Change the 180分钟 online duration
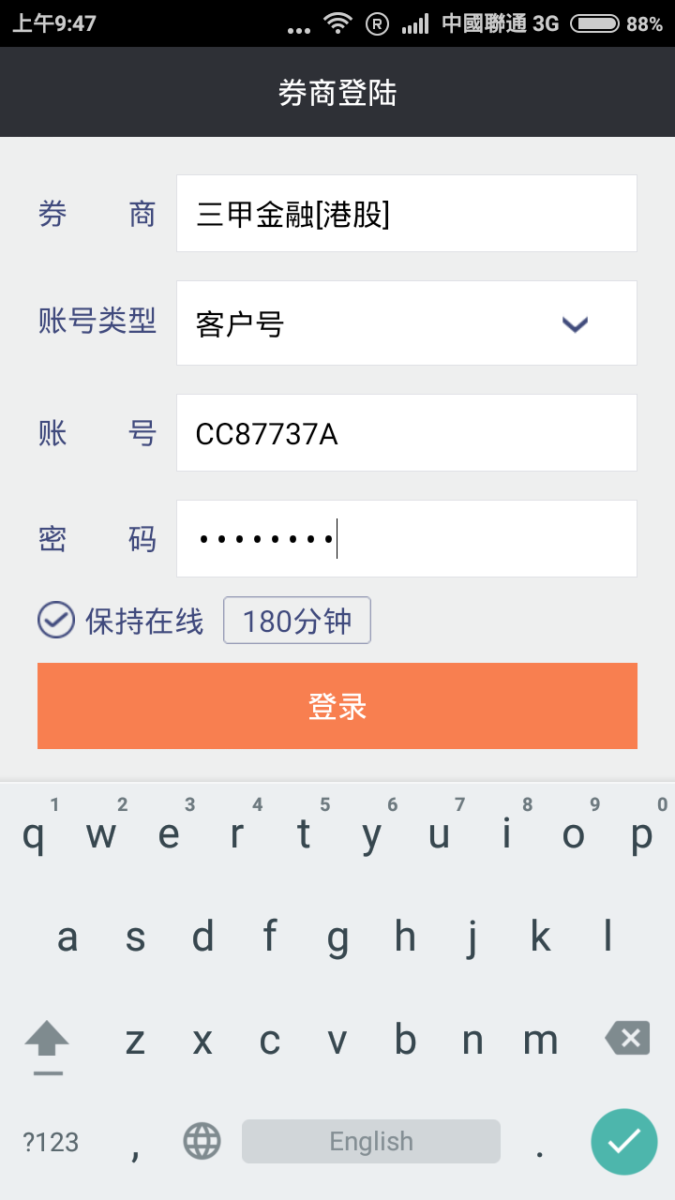The image size is (675, 1200). 297,620
